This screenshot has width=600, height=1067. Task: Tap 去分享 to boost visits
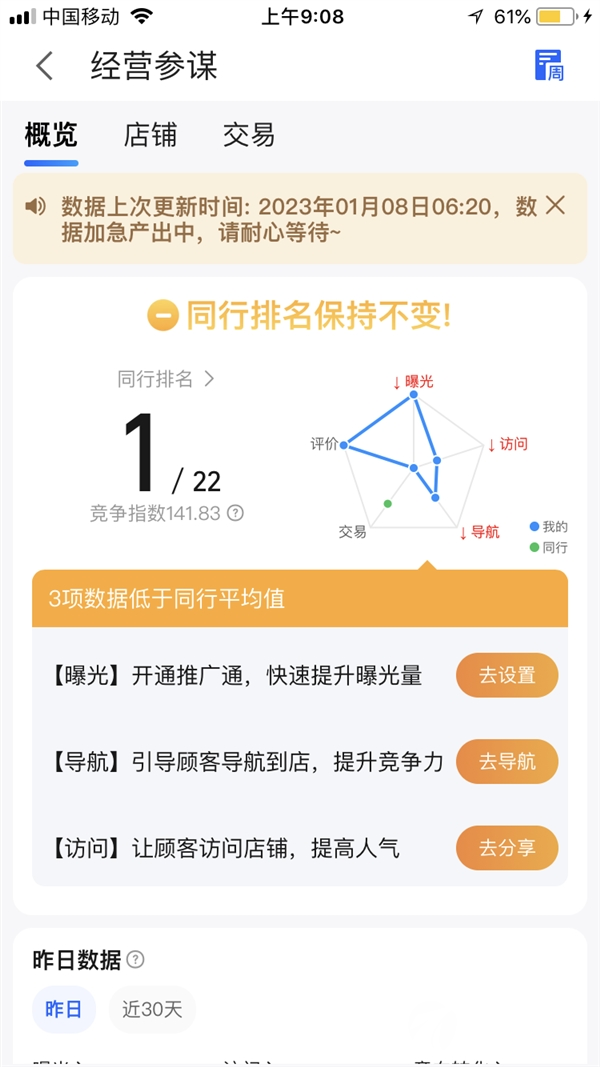coord(507,848)
